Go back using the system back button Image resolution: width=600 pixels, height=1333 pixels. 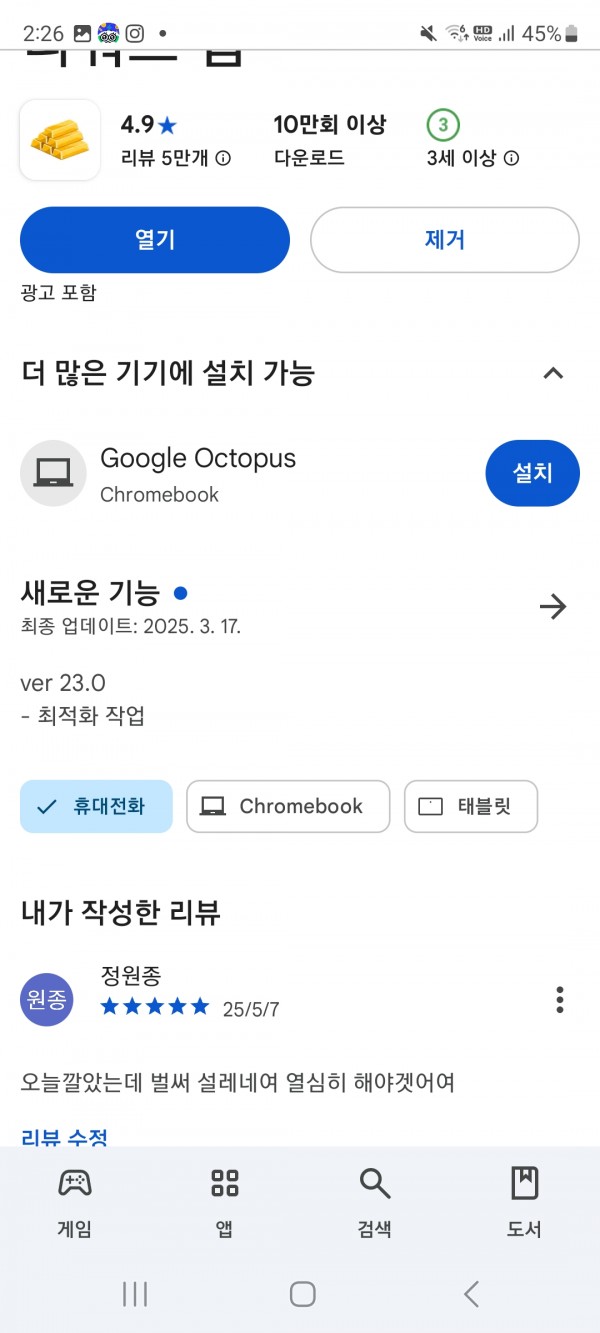[x=471, y=1294]
